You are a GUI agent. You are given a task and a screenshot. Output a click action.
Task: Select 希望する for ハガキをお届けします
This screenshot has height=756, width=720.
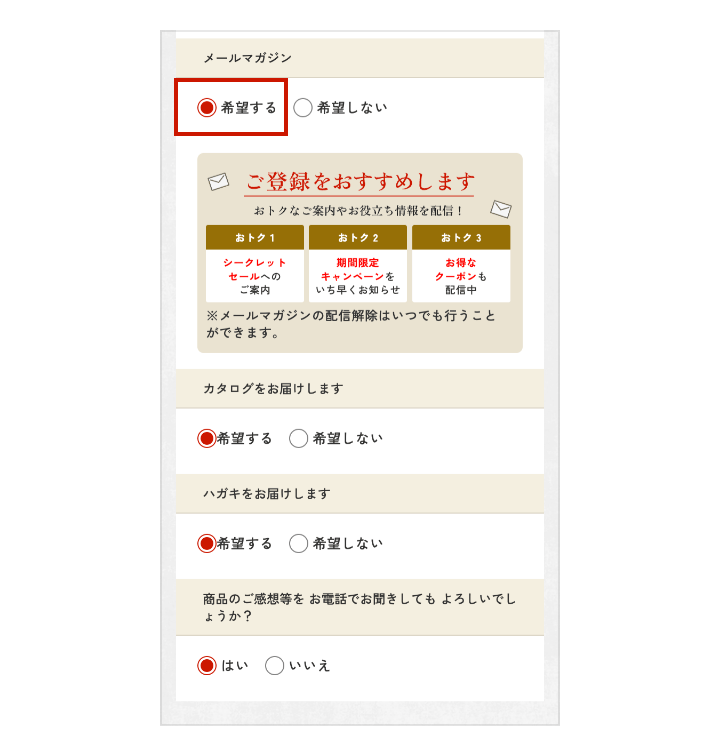pyautogui.click(x=207, y=543)
